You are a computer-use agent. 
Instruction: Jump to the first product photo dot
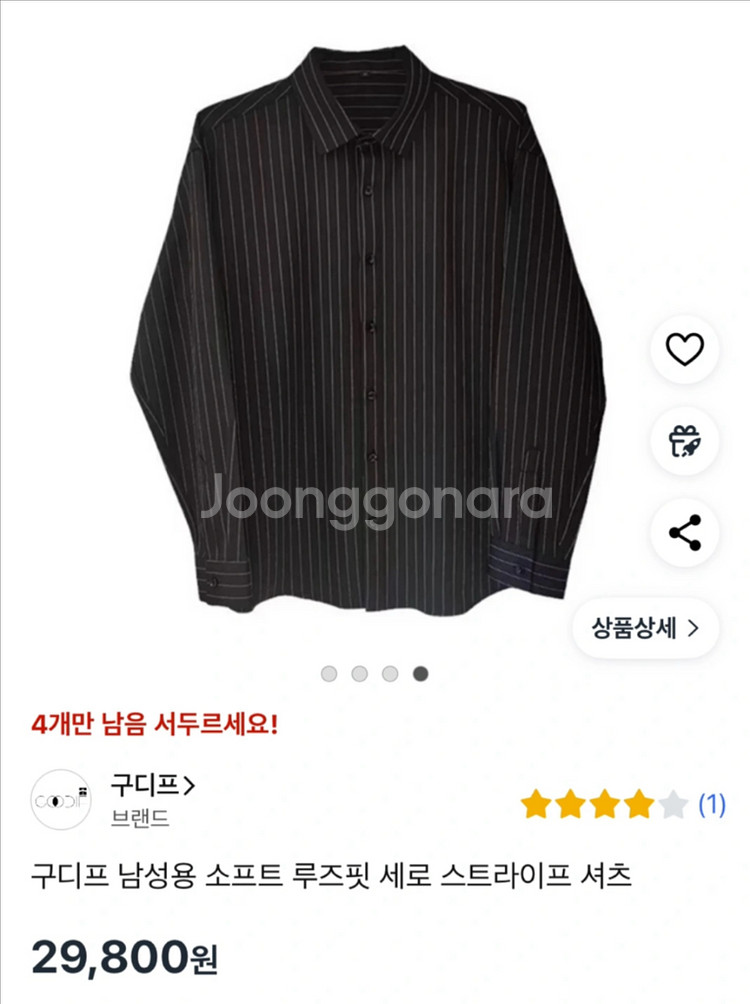tap(329, 674)
